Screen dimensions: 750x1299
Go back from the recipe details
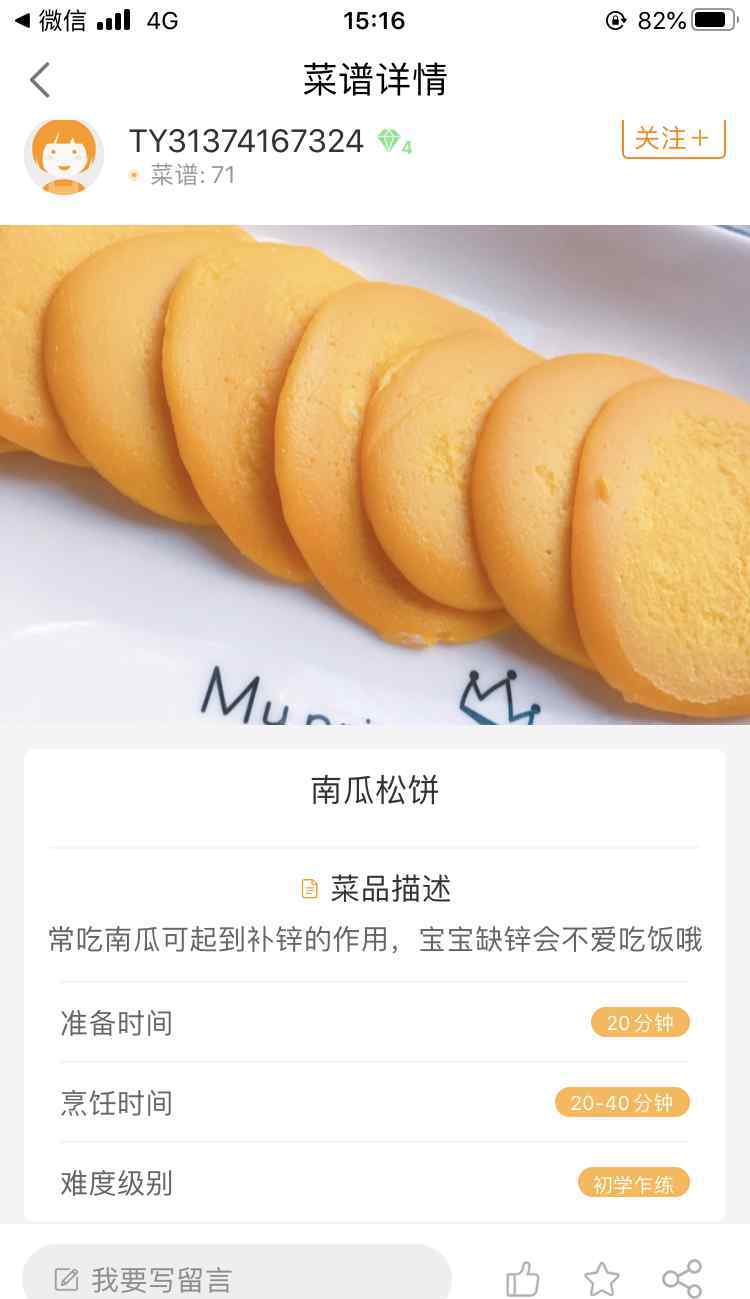coord(40,80)
